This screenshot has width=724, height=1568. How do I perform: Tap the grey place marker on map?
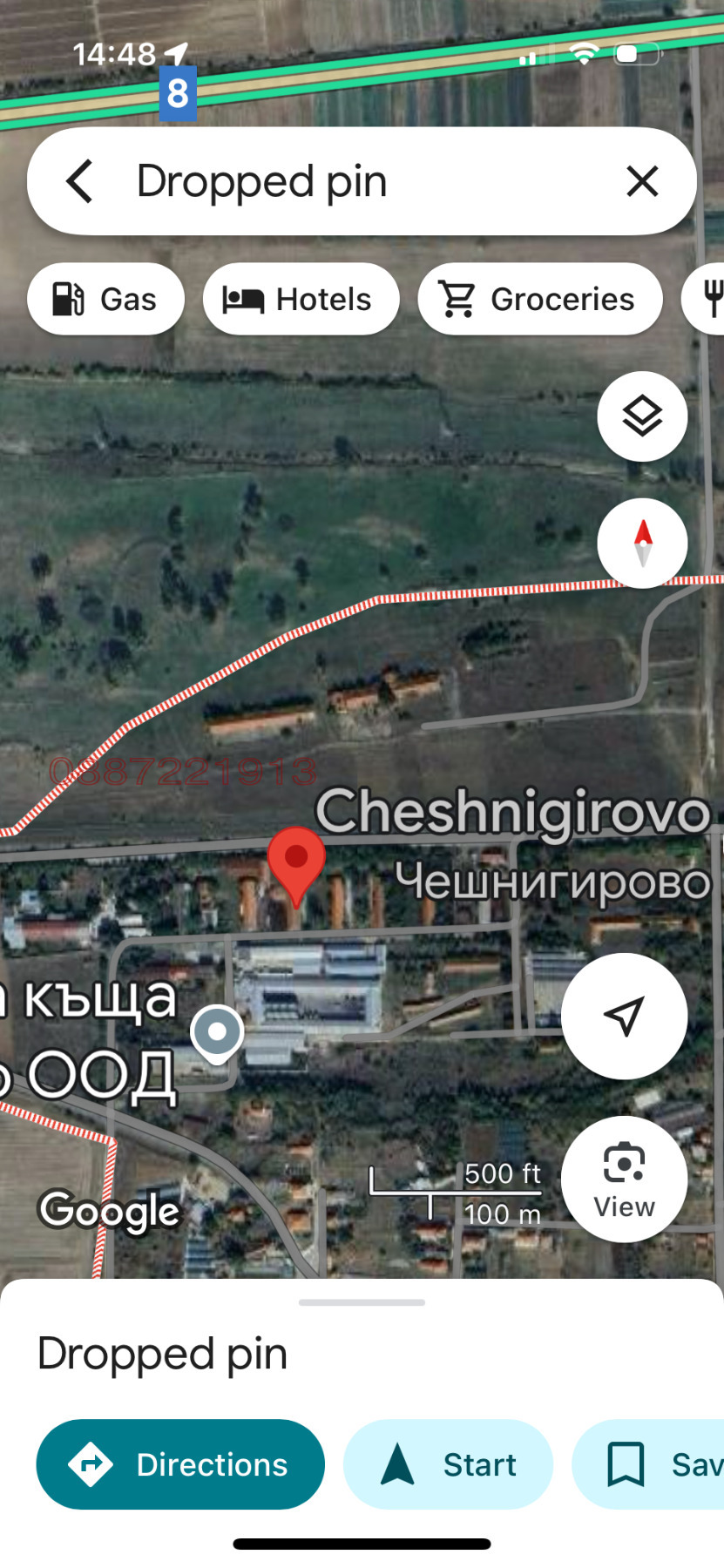pos(217,1032)
